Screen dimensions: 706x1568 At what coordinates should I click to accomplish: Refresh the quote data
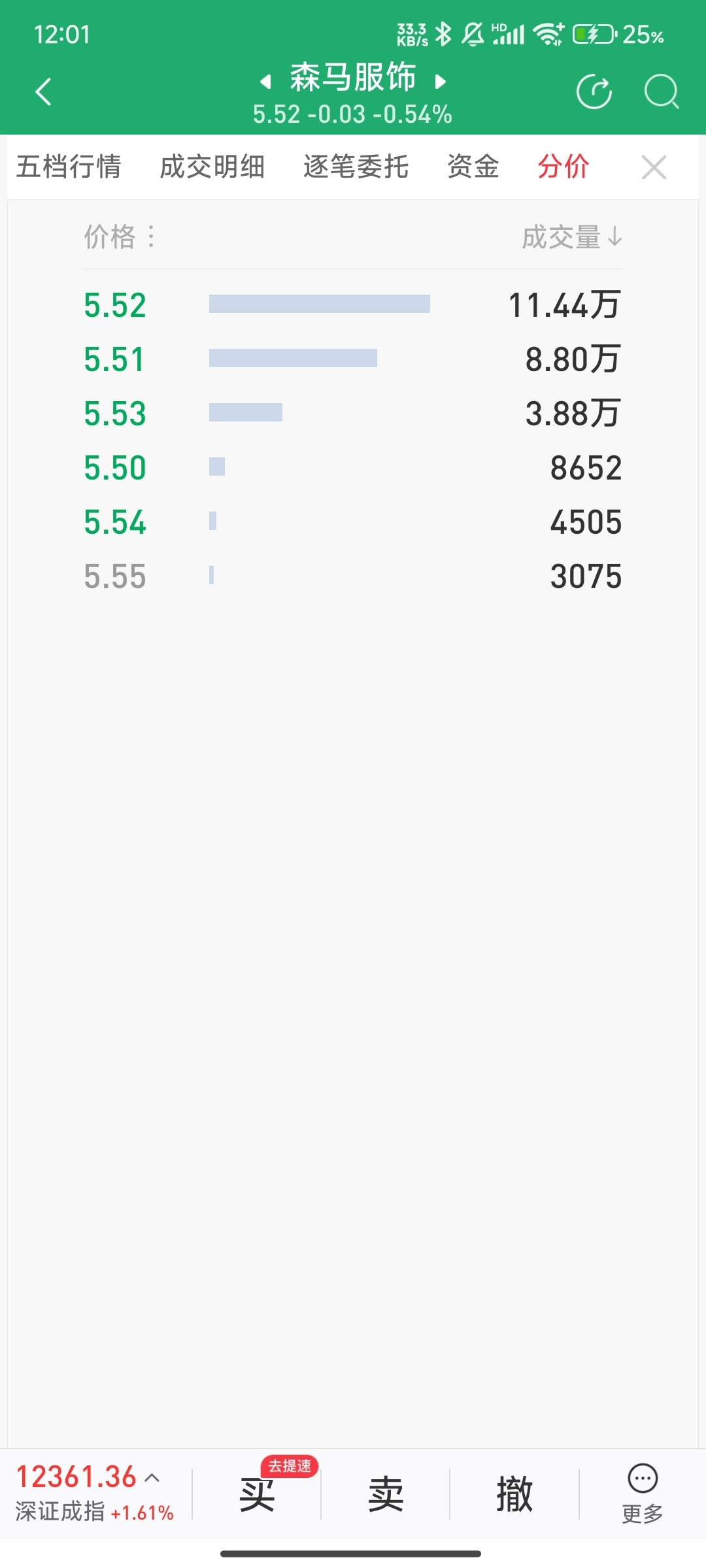point(594,91)
